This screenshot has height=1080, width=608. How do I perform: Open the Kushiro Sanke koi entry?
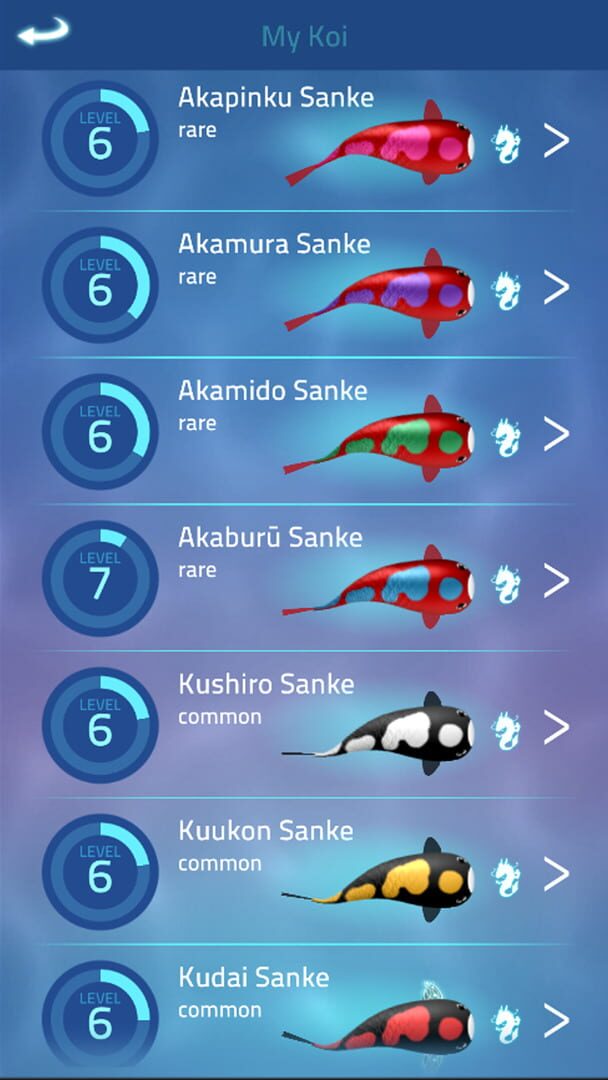[x=556, y=727]
